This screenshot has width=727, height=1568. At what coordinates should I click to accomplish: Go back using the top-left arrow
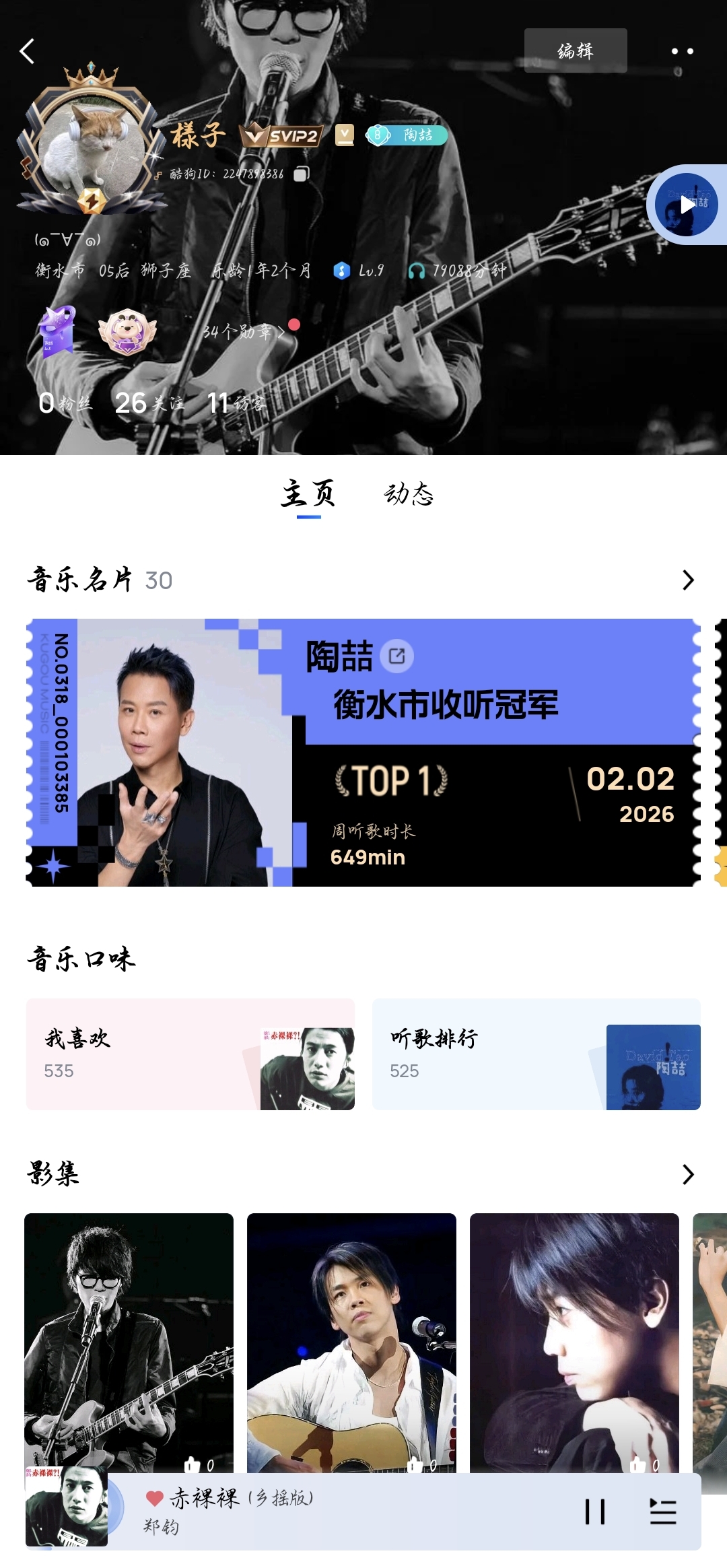pyautogui.click(x=28, y=51)
